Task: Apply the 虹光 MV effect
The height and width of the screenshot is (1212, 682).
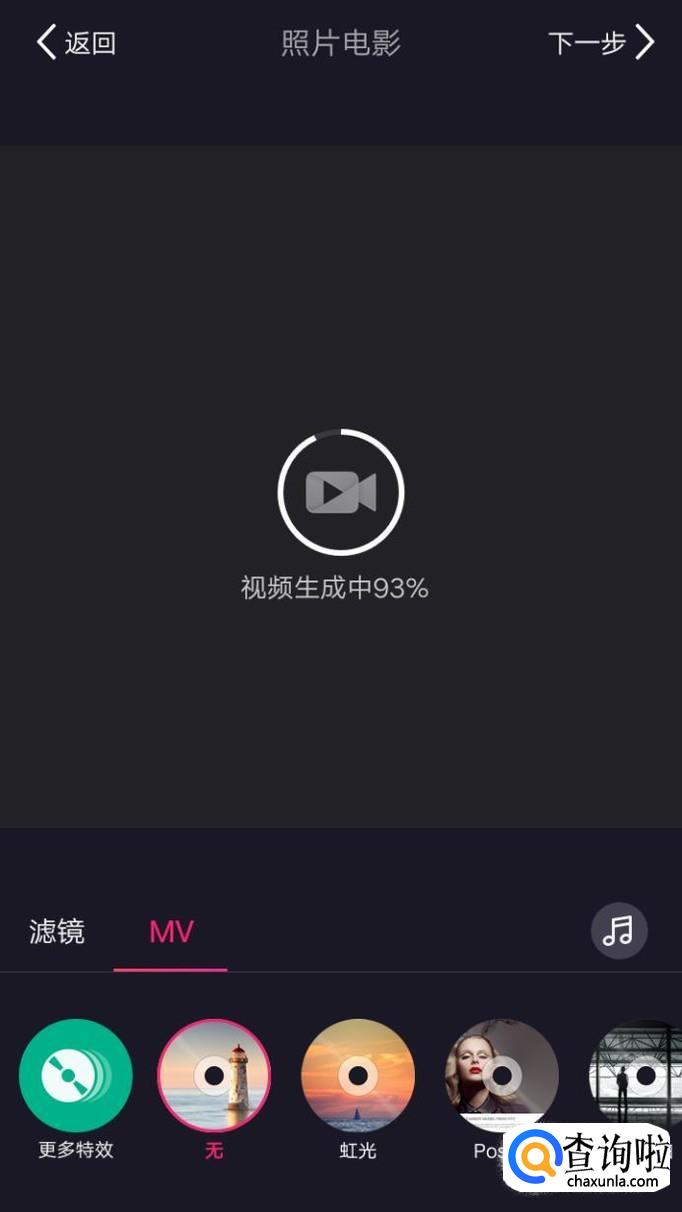Action: pos(357,1076)
